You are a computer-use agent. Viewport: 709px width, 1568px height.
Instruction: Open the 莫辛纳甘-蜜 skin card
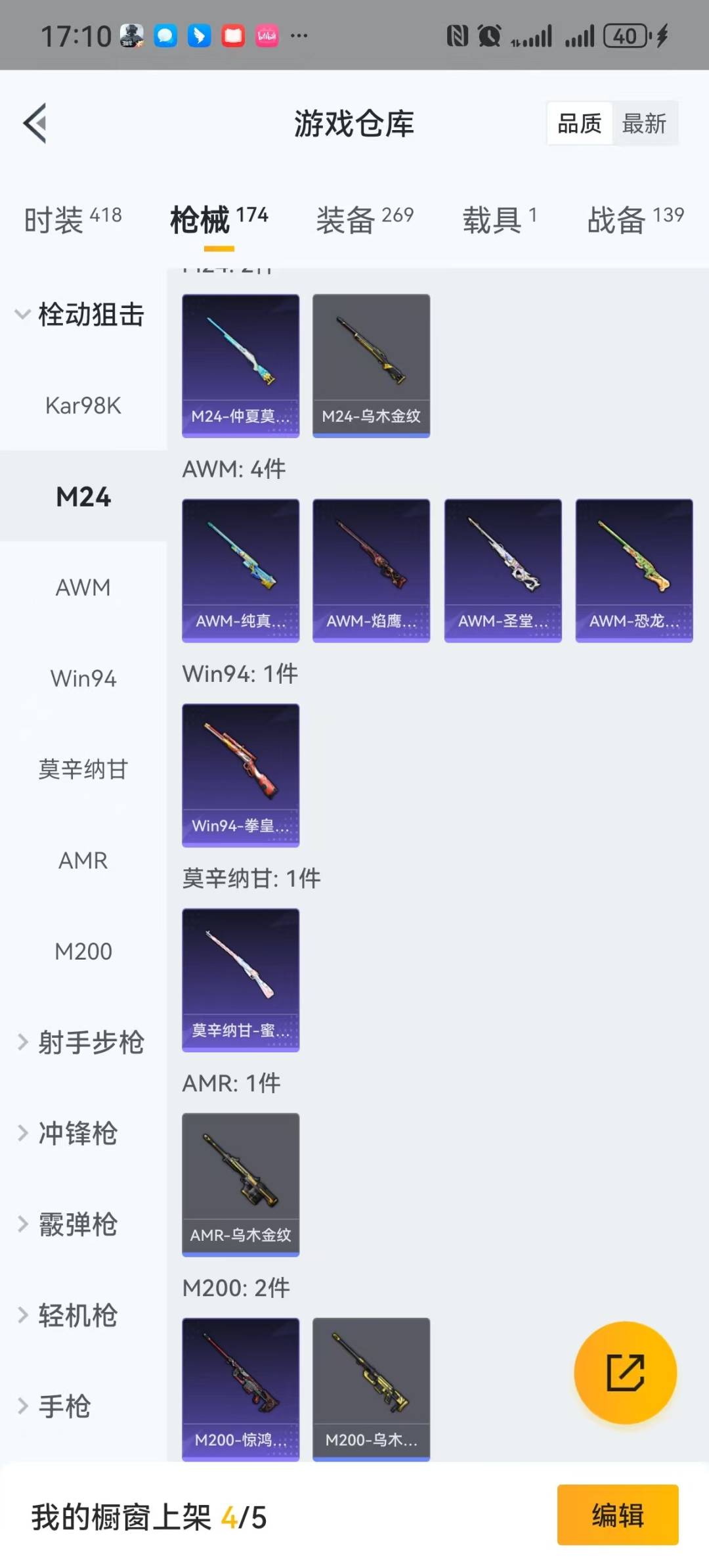click(240, 979)
